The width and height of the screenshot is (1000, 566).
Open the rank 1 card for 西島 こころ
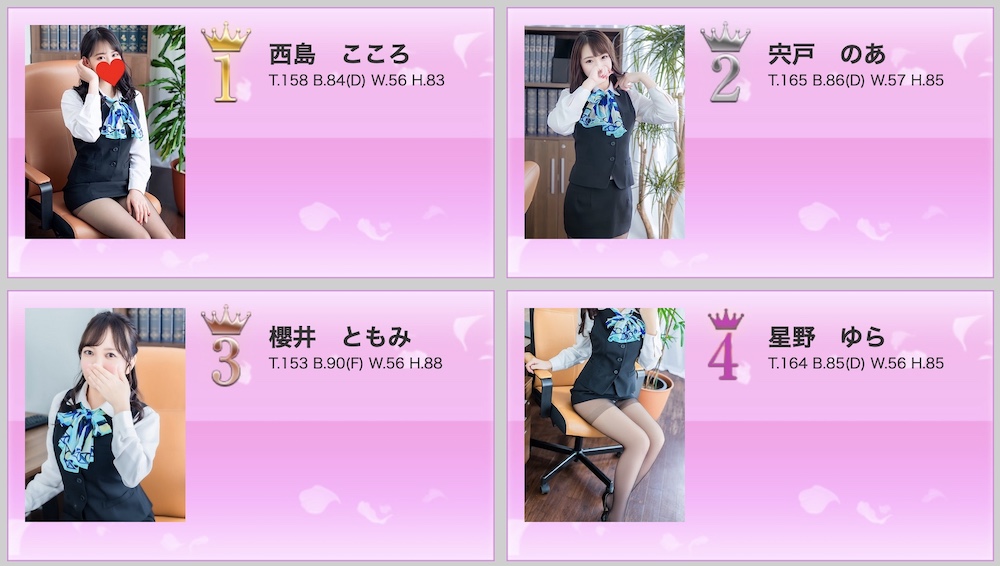(x=250, y=142)
